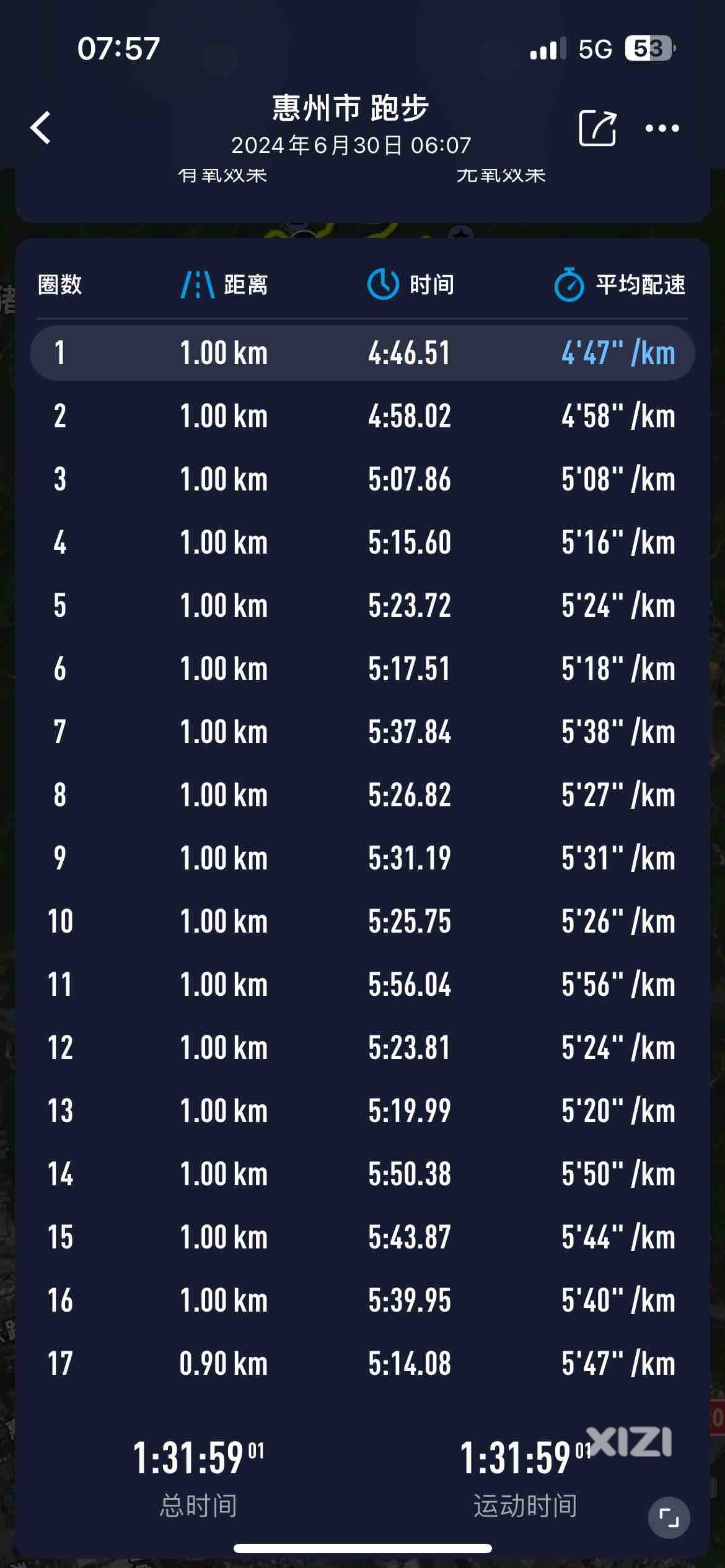Select lap 14 row with 5:50.38 time
The height and width of the screenshot is (1568, 725).
click(362, 1174)
